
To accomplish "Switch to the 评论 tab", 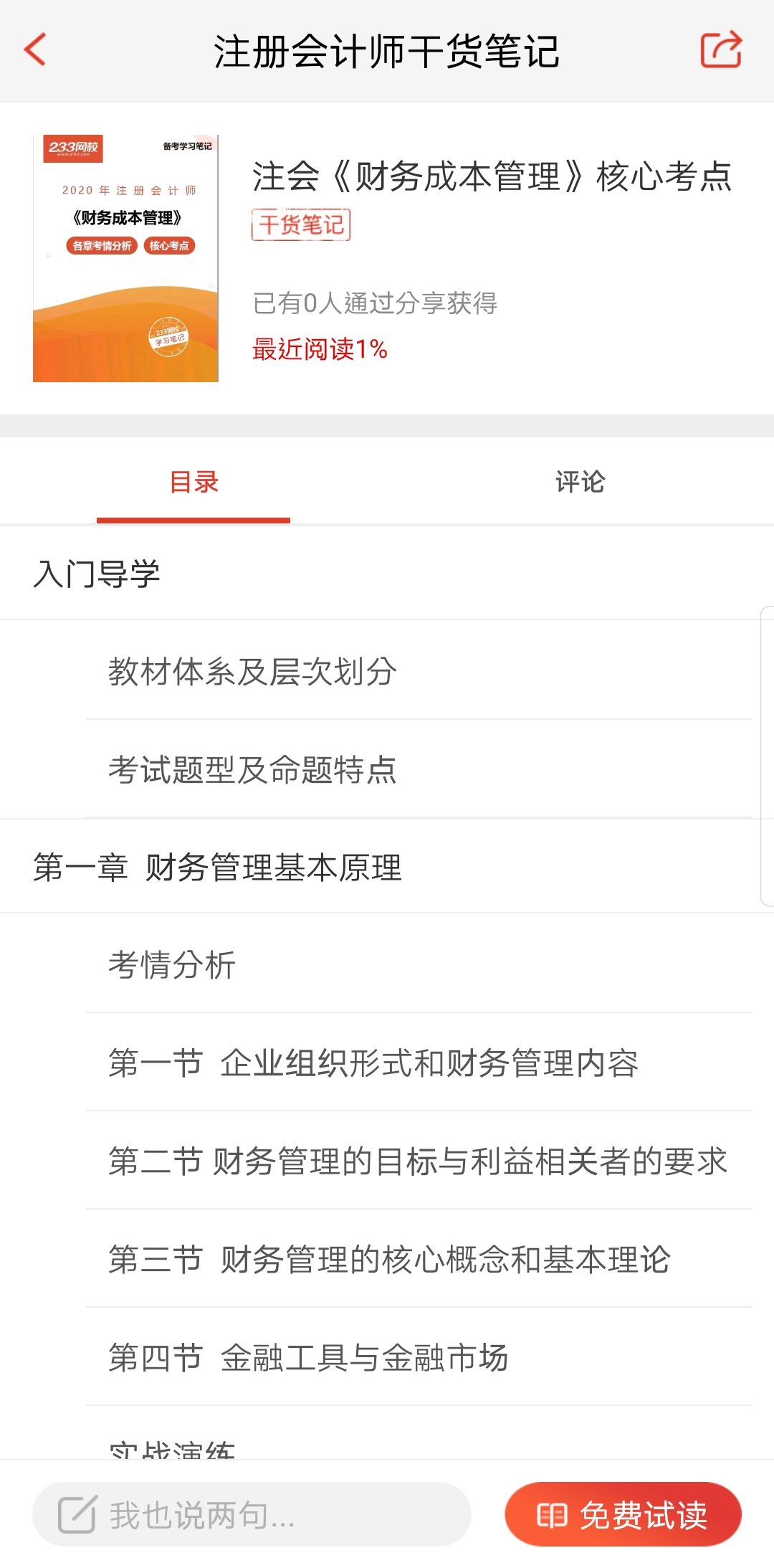I will click(579, 481).
